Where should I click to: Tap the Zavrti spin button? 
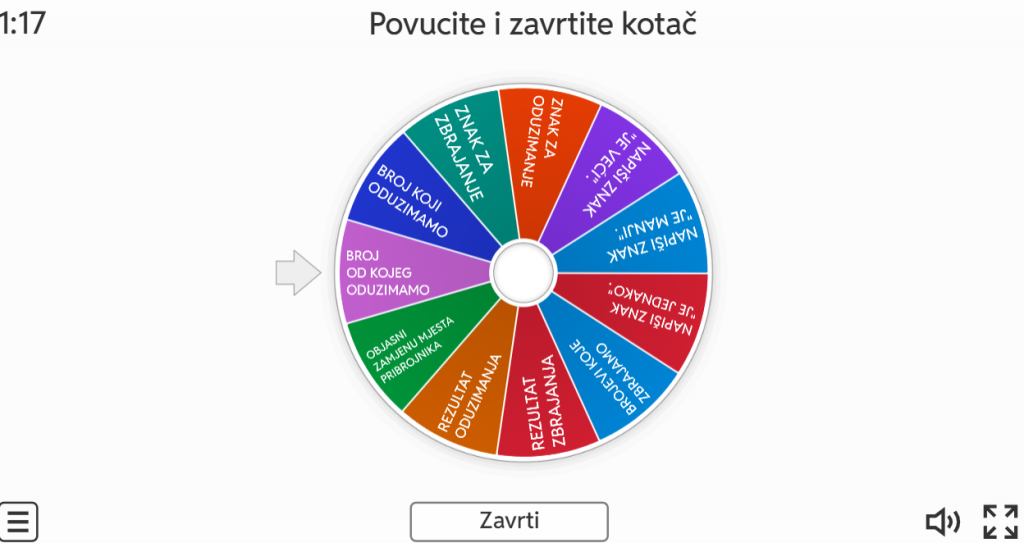point(509,521)
